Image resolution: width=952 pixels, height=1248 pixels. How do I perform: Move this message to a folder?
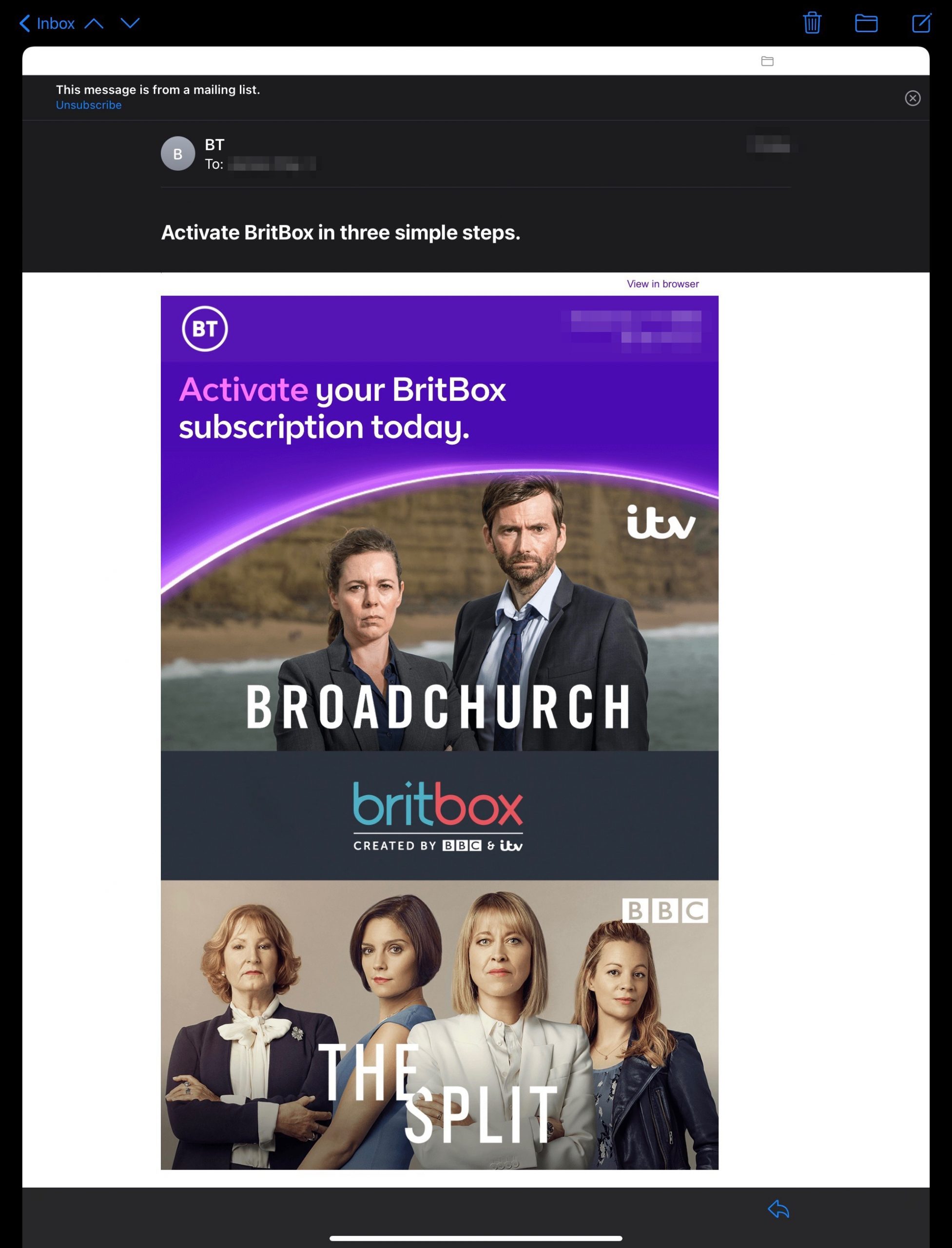click(865, 23)
